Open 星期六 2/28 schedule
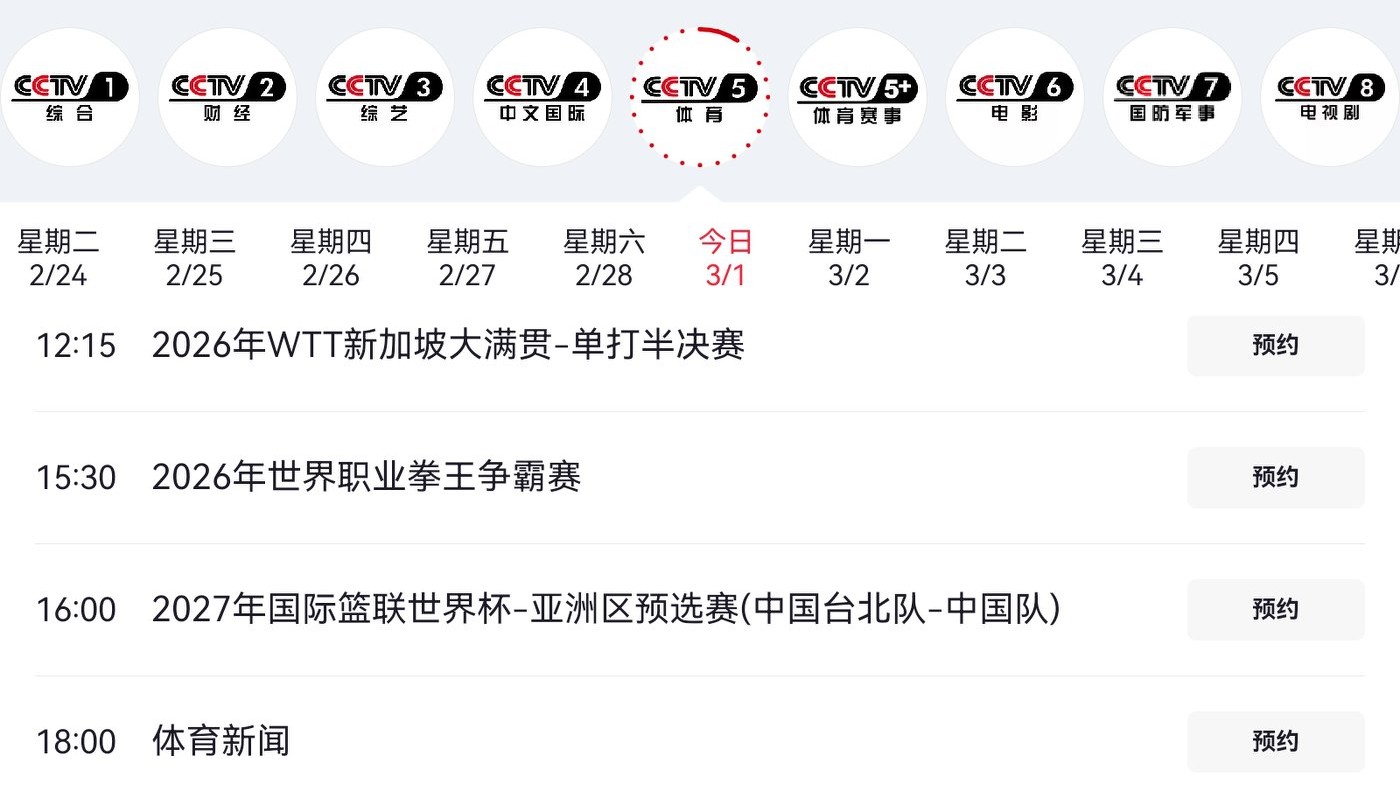 pyautogui.click(x=604, y=258)
